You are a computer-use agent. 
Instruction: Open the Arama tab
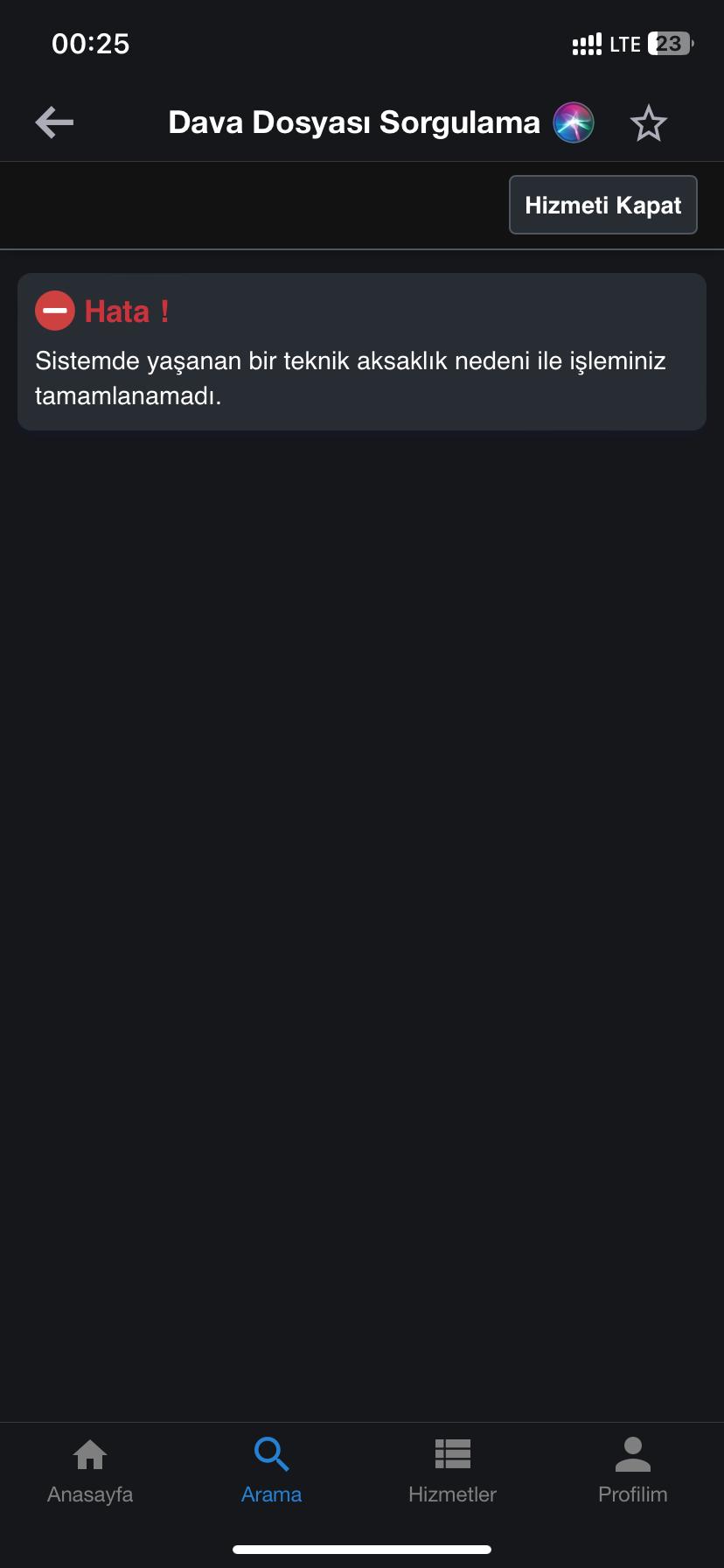[271, 1471]
